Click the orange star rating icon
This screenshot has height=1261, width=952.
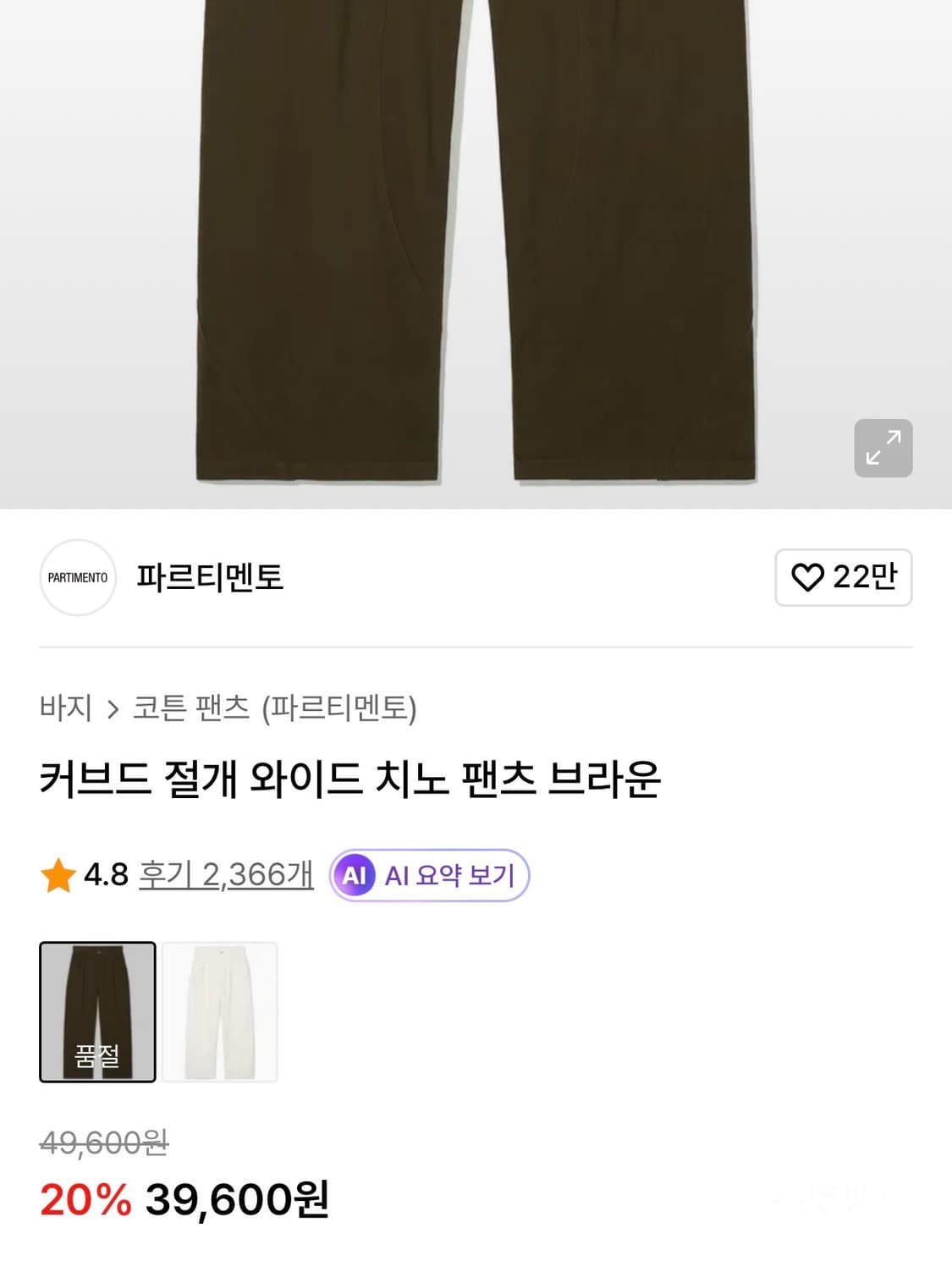pyautogui.click(x=58, y=877)
